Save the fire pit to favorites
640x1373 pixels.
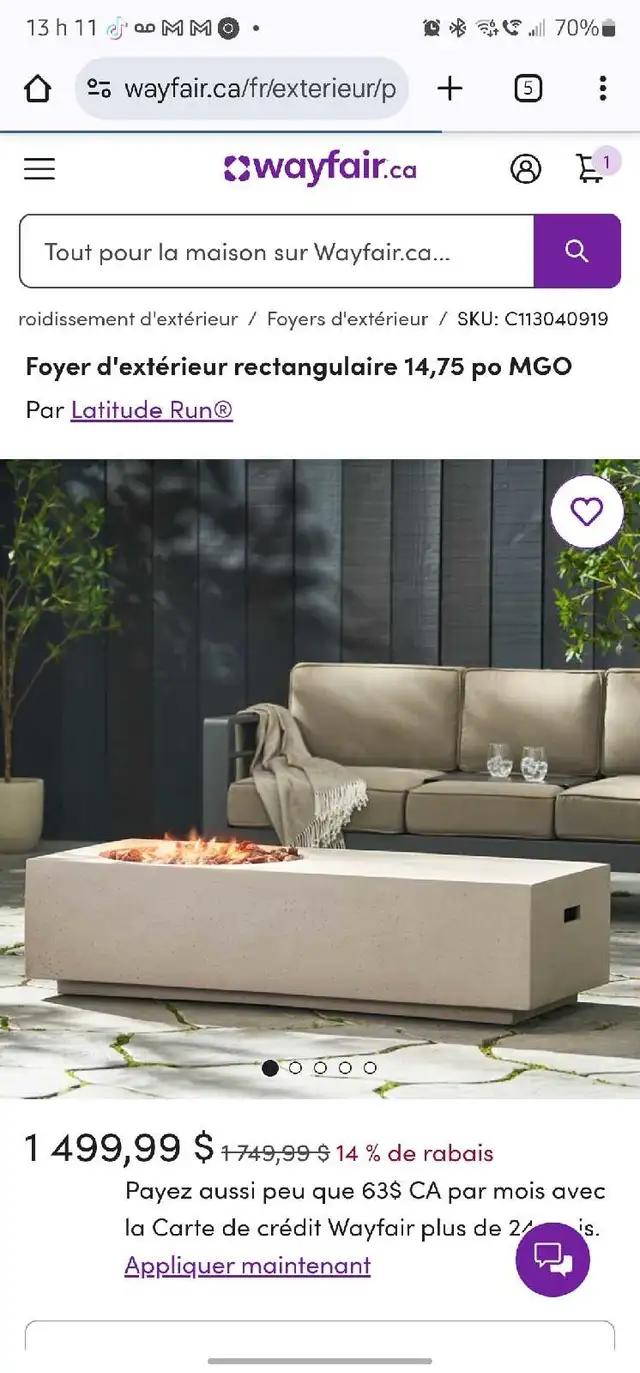[587, 512]
